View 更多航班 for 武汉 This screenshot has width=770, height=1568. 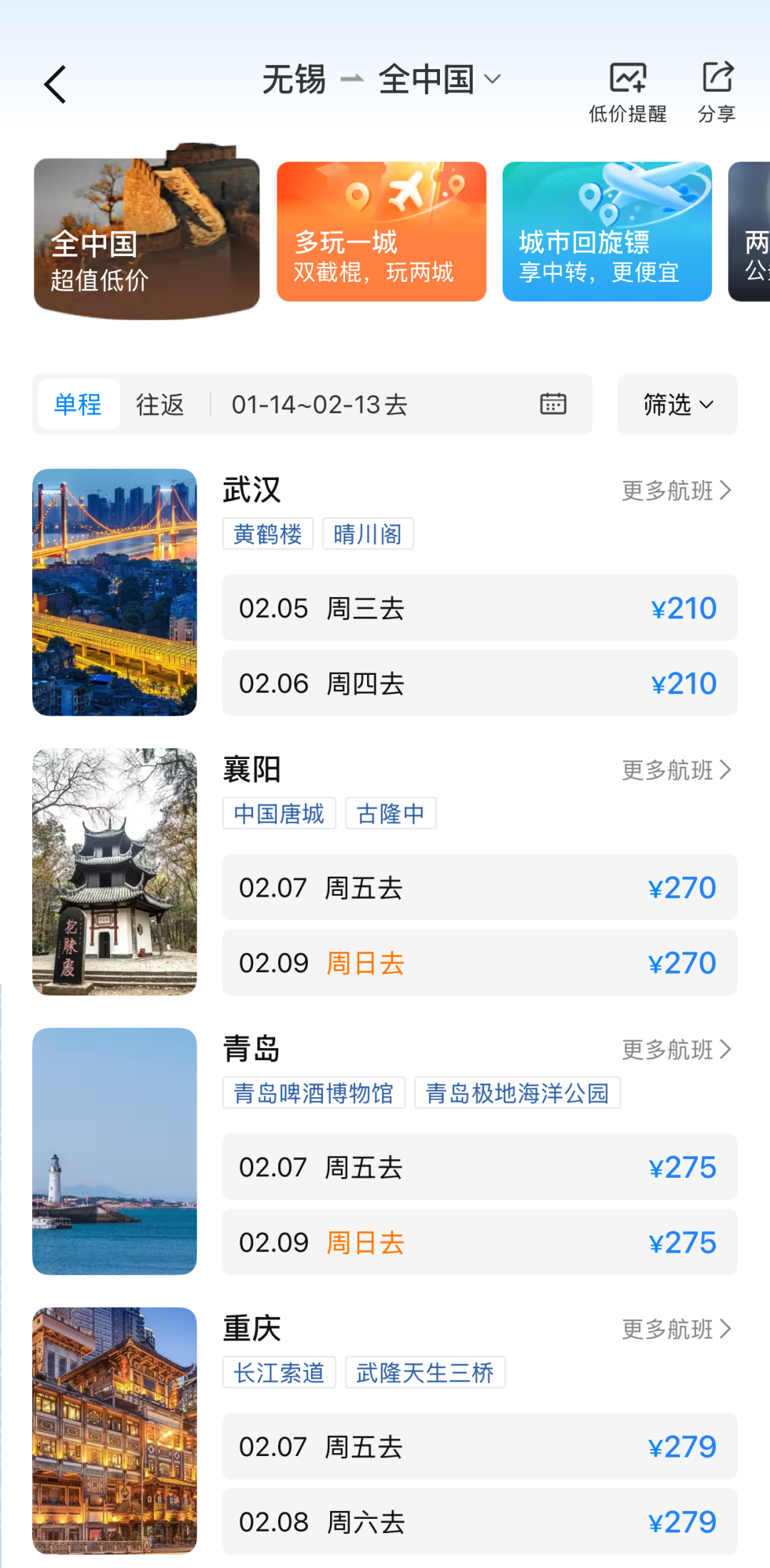(x=676, y=491)
